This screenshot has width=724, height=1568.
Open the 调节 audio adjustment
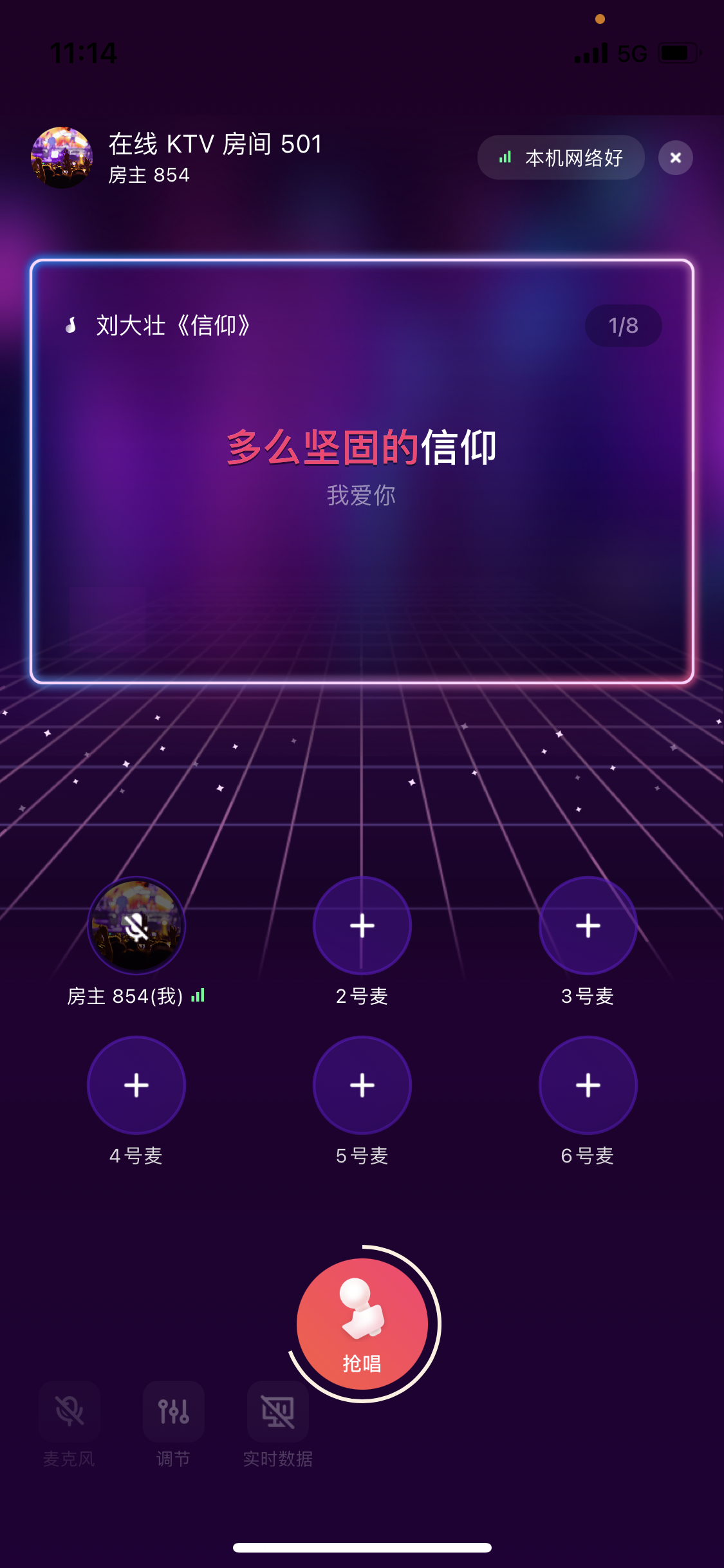174,1412
